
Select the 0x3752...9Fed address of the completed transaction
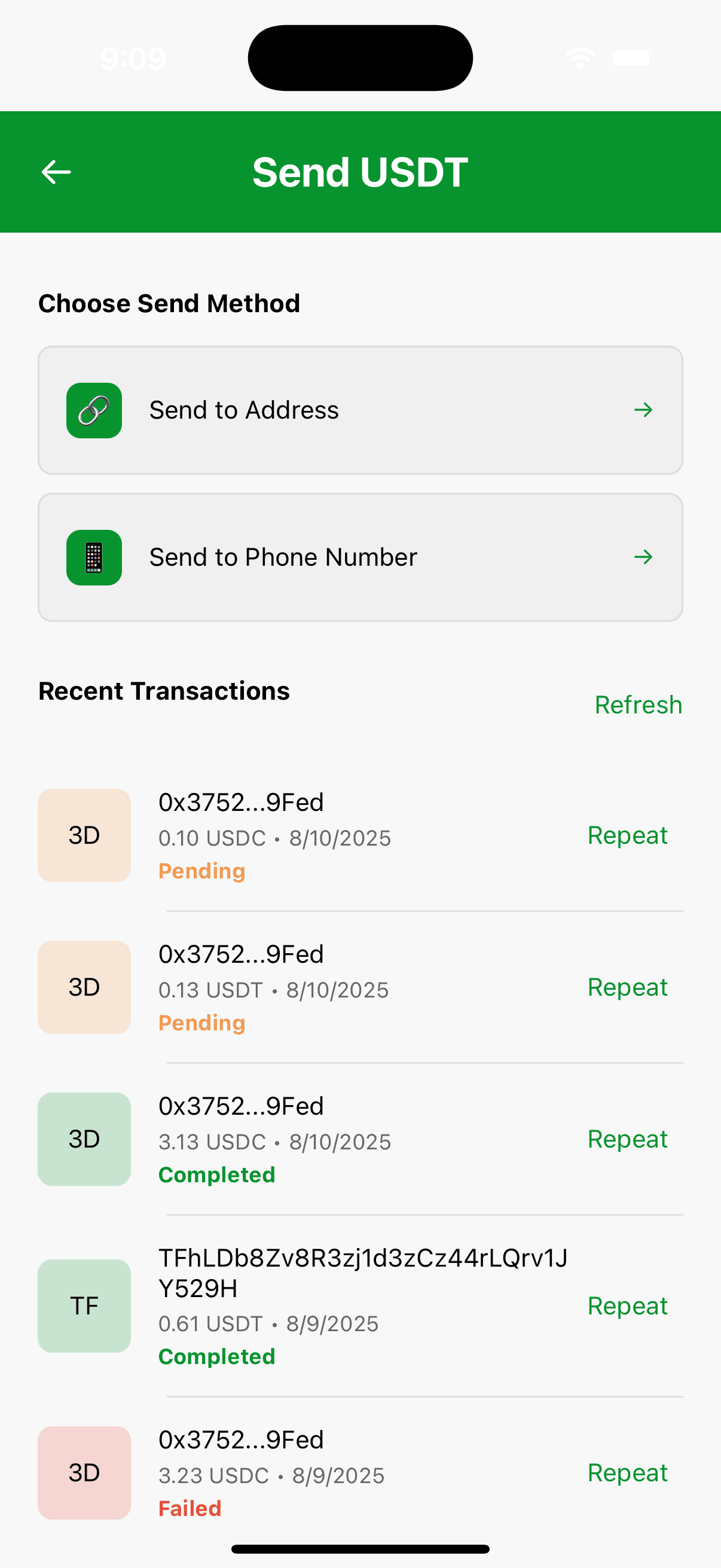[x=241, y=1106]
